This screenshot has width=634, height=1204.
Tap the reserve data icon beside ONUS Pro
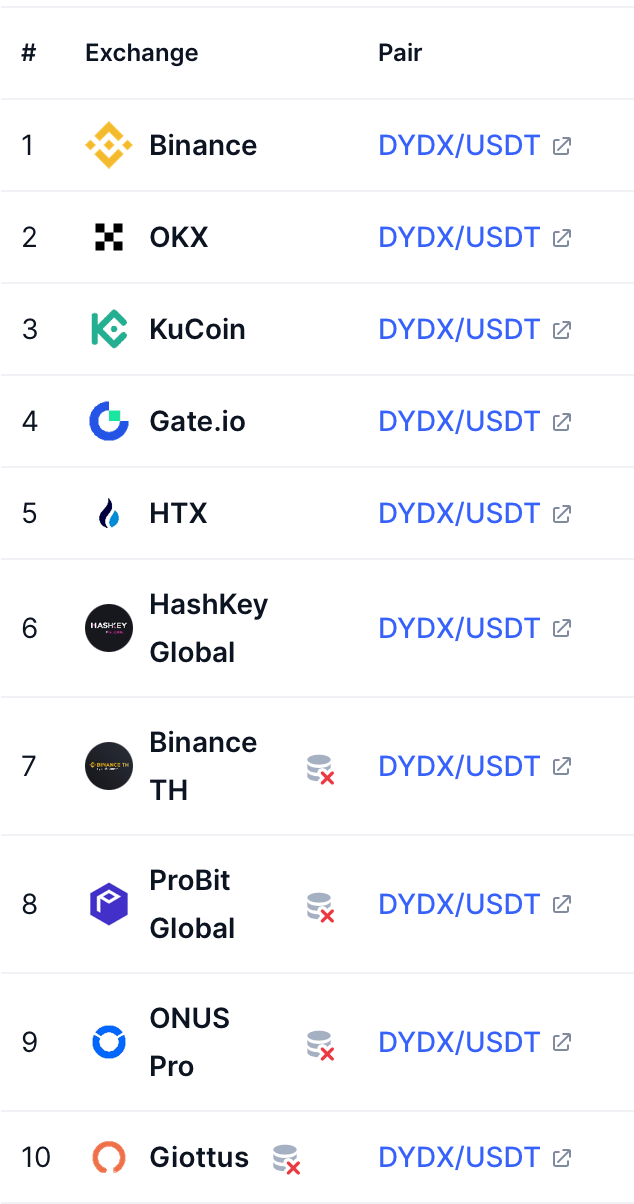320,1045
